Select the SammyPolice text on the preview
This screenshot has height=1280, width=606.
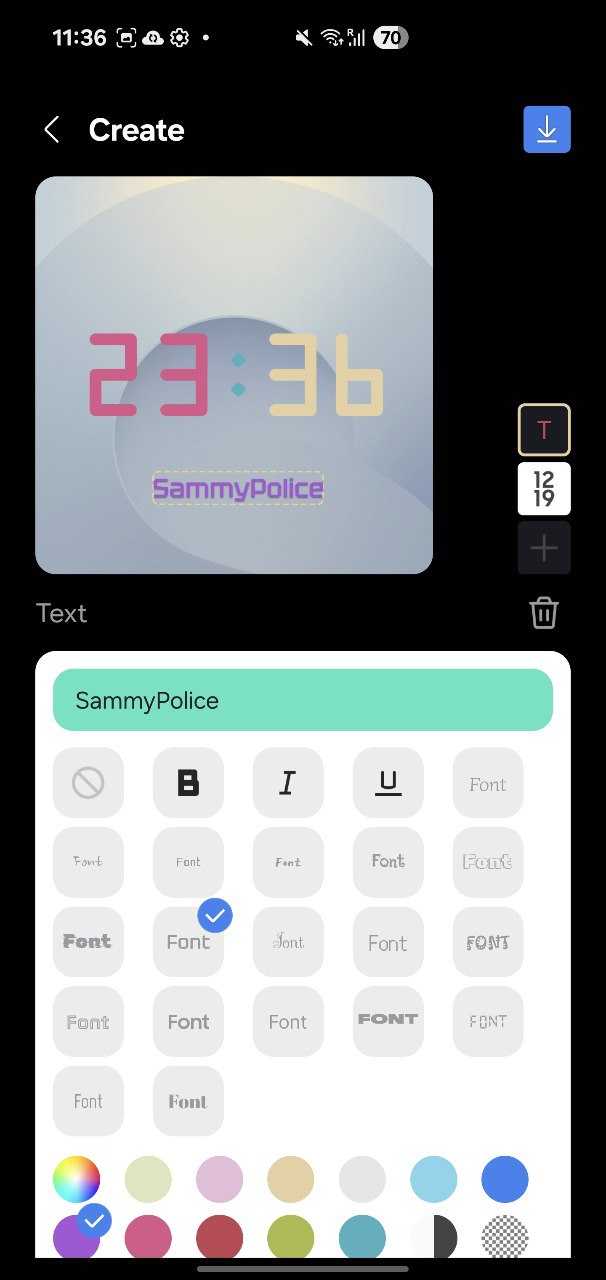tap(238, 489)
